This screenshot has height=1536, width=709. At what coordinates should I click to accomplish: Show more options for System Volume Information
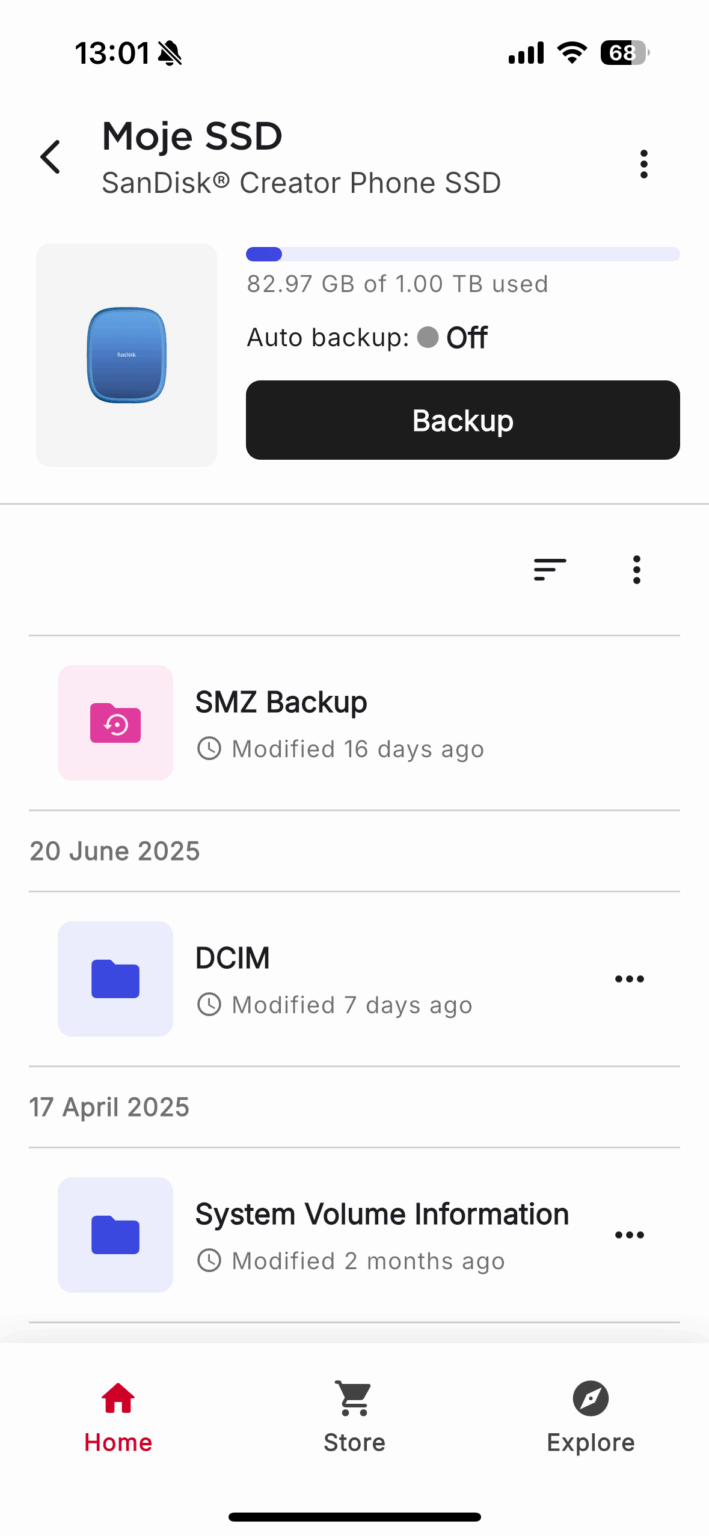pyautogui.click(x=629, y=1235)
